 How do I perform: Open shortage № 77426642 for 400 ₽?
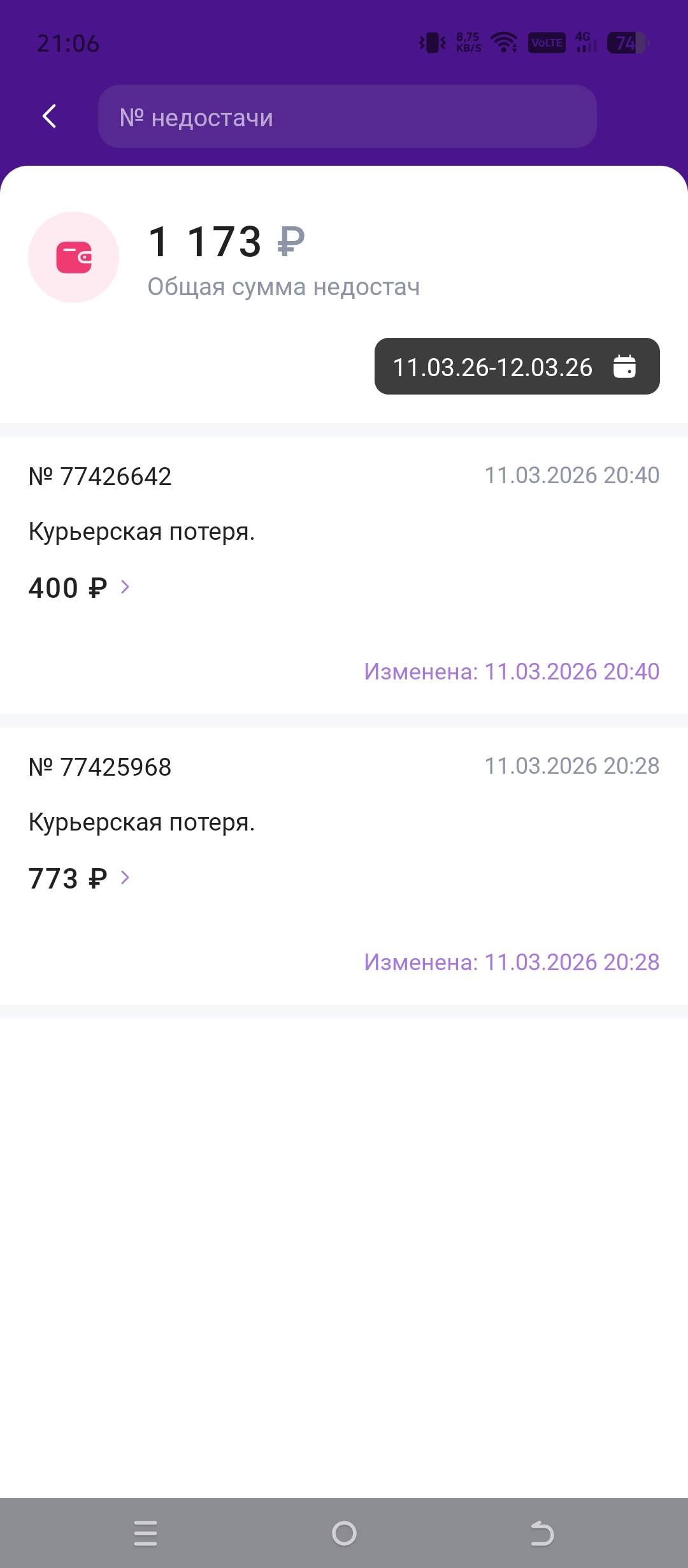click(80, 588)
